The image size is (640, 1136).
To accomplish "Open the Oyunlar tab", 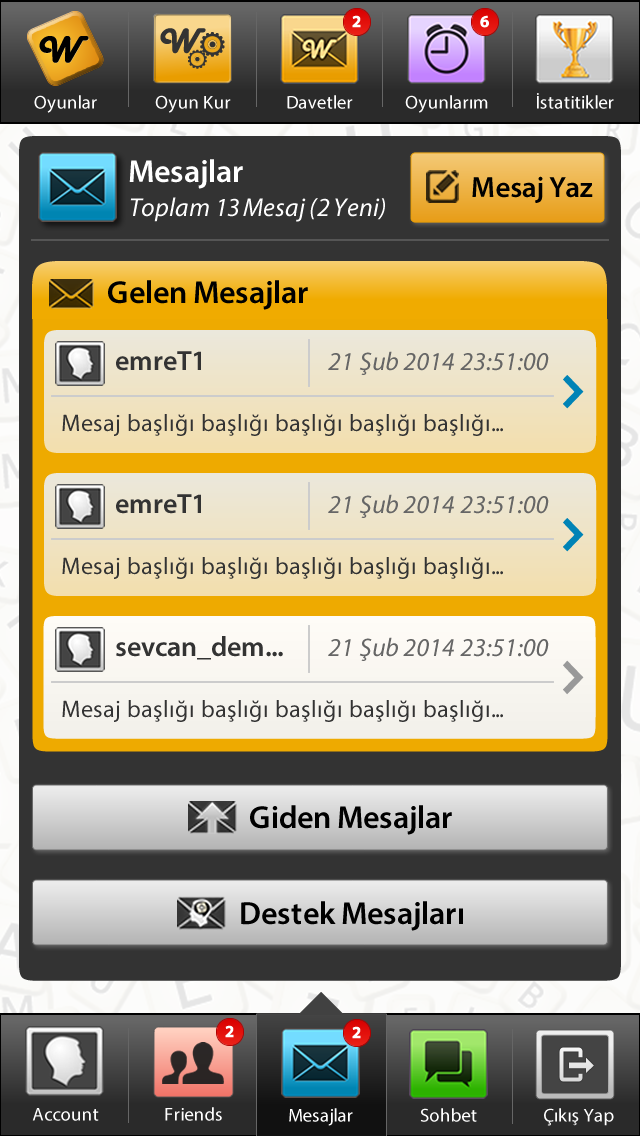I will 65,63.
